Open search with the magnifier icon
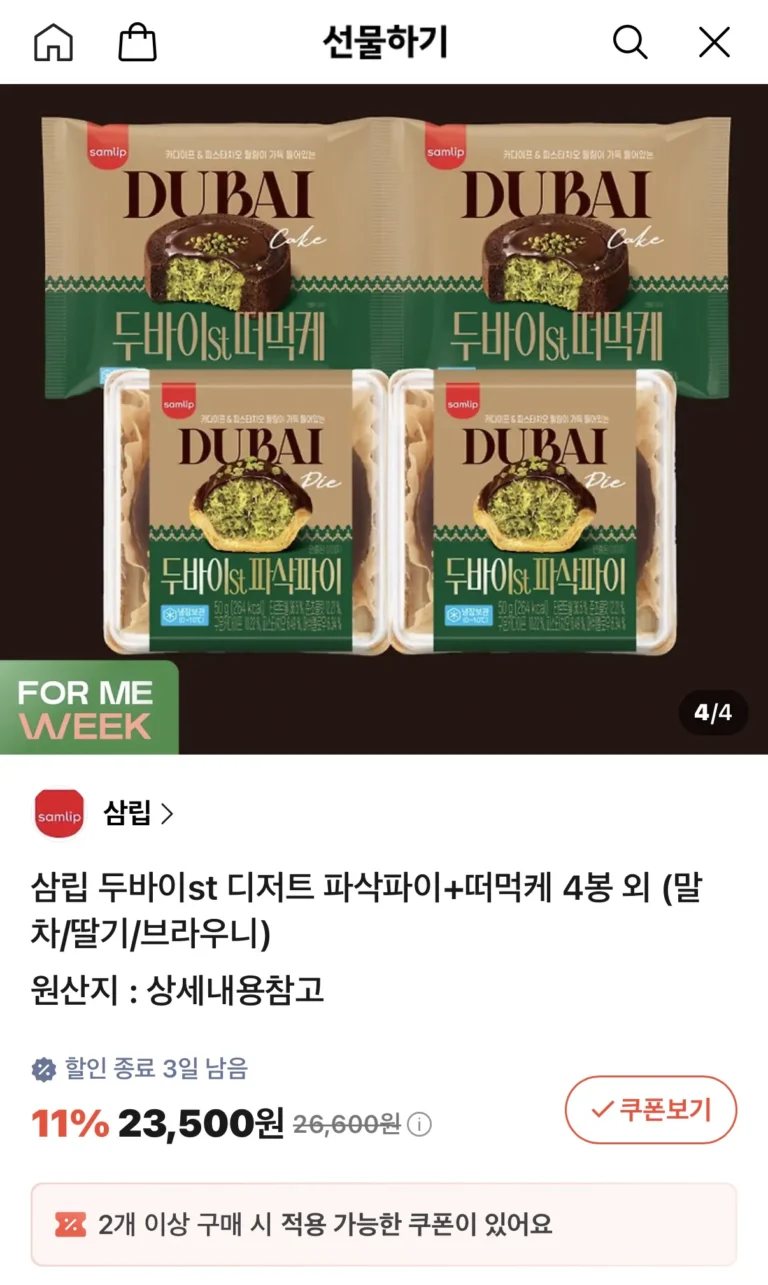Image resolution: width=768 pixels, height=1285 pixels. [630, 42]
